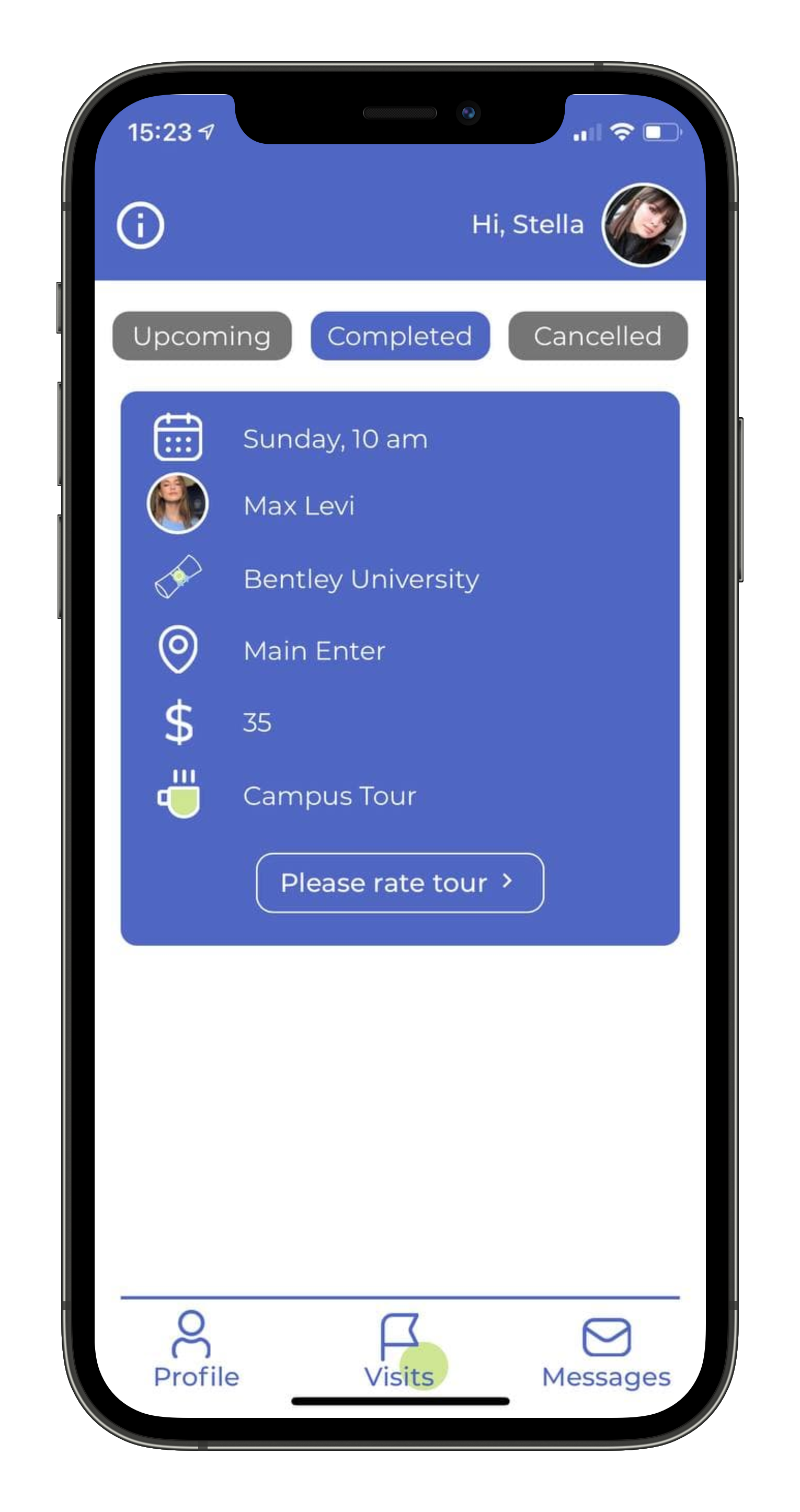Viewport: 800px width, 1512px height.
Task: Select the Completed visits filter
Action: pyautogui.click(x=399, y=336)
